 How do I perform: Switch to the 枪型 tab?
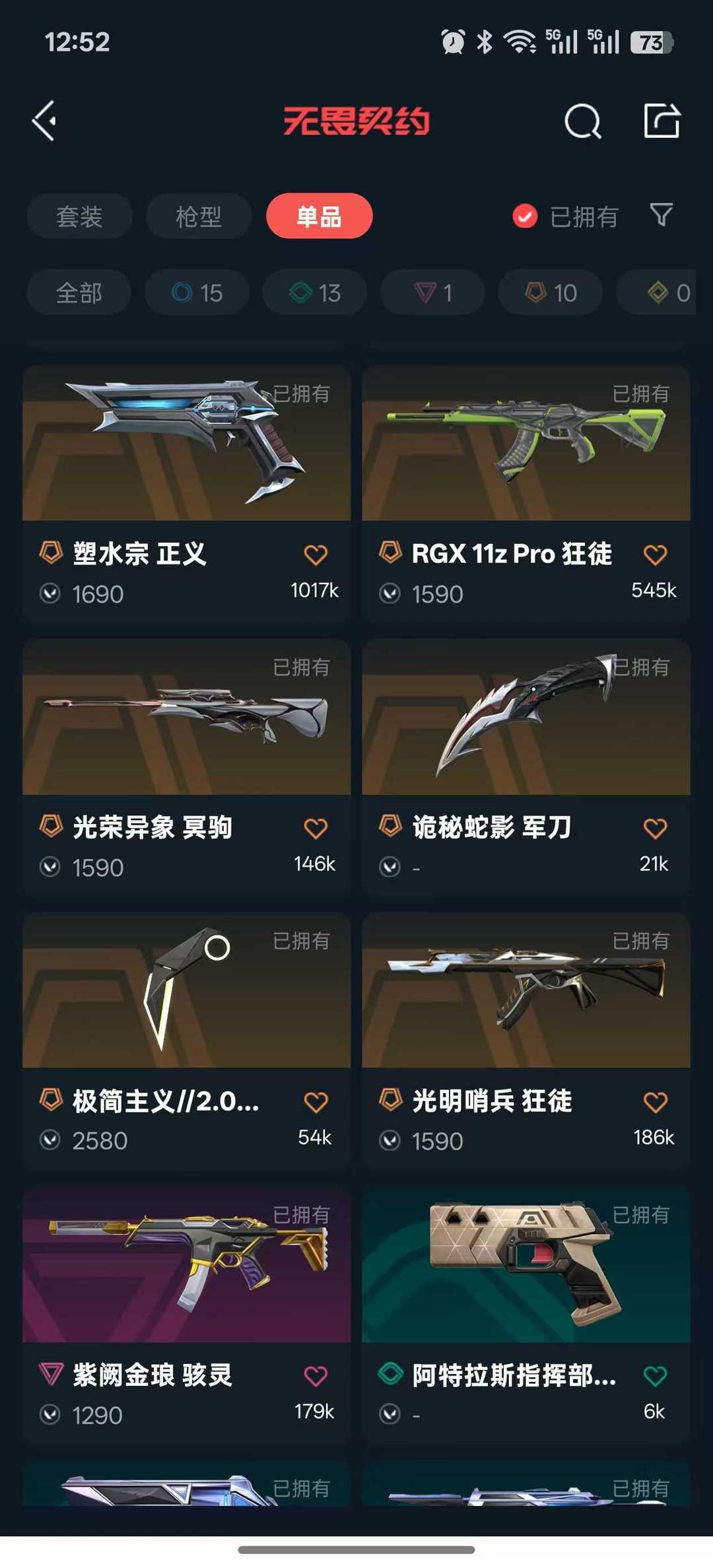tap(198, 216)
